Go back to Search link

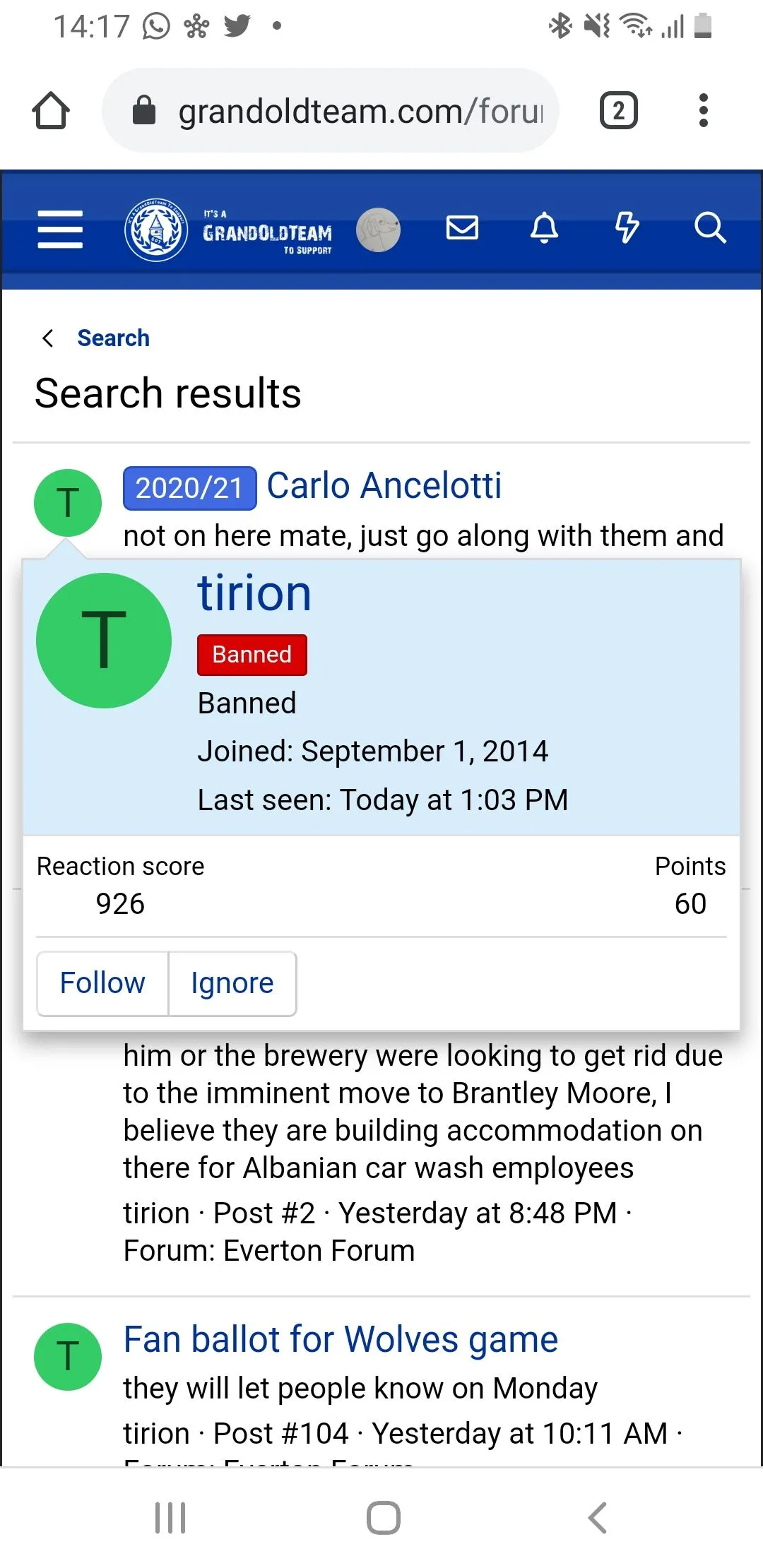coord(113,338)
